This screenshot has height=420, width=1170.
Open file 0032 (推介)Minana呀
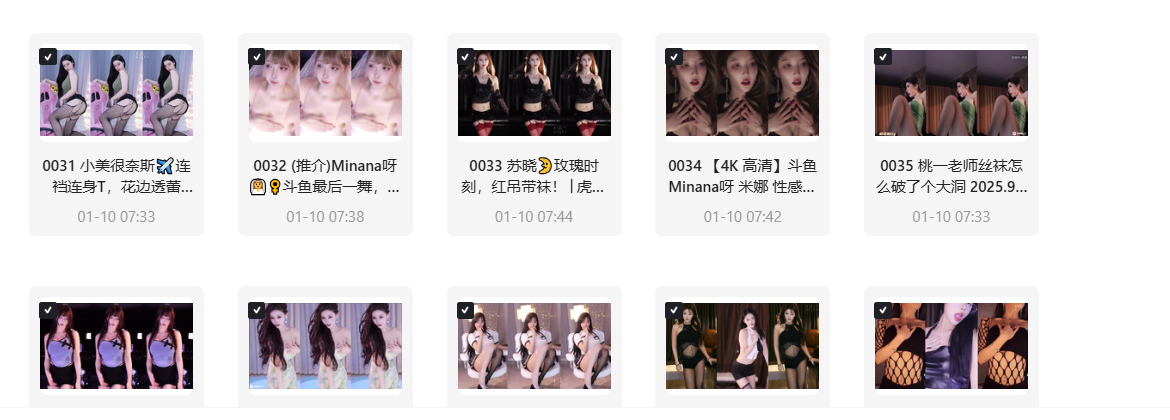click(325, 94)
